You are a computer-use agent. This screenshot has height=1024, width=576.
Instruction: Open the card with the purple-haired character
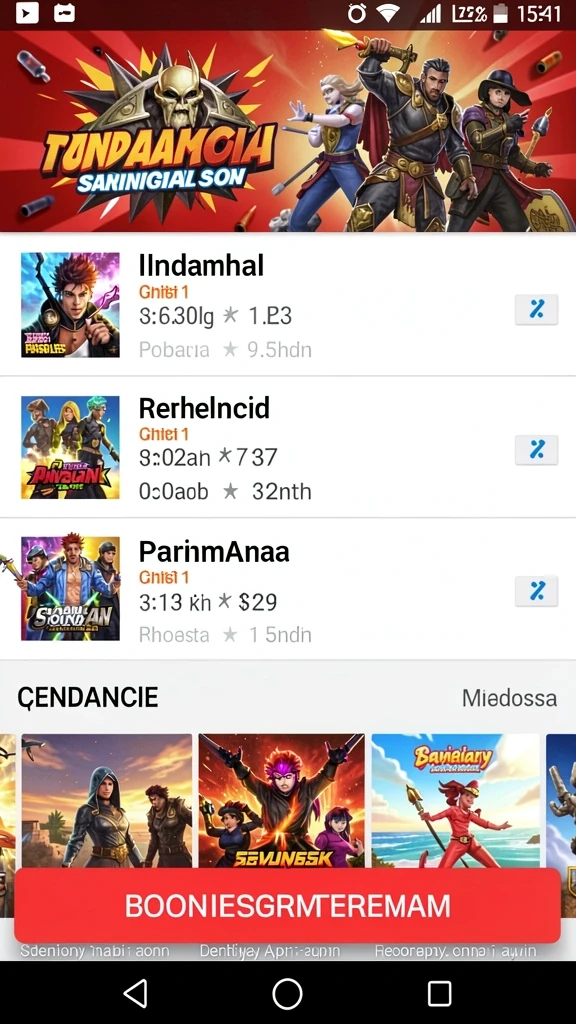pyautogui.click(x=281, y=801)
